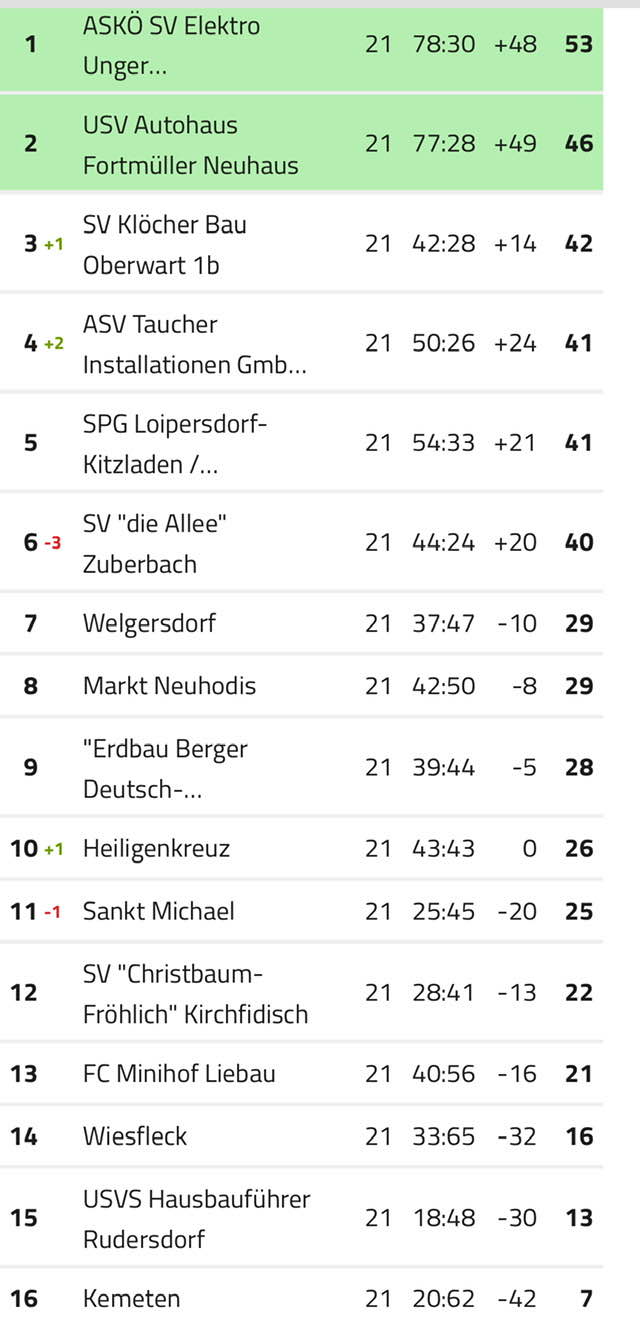
Task: View SPG Loipersdorf-Kitzladen team
Action: [x=175, y=444]
